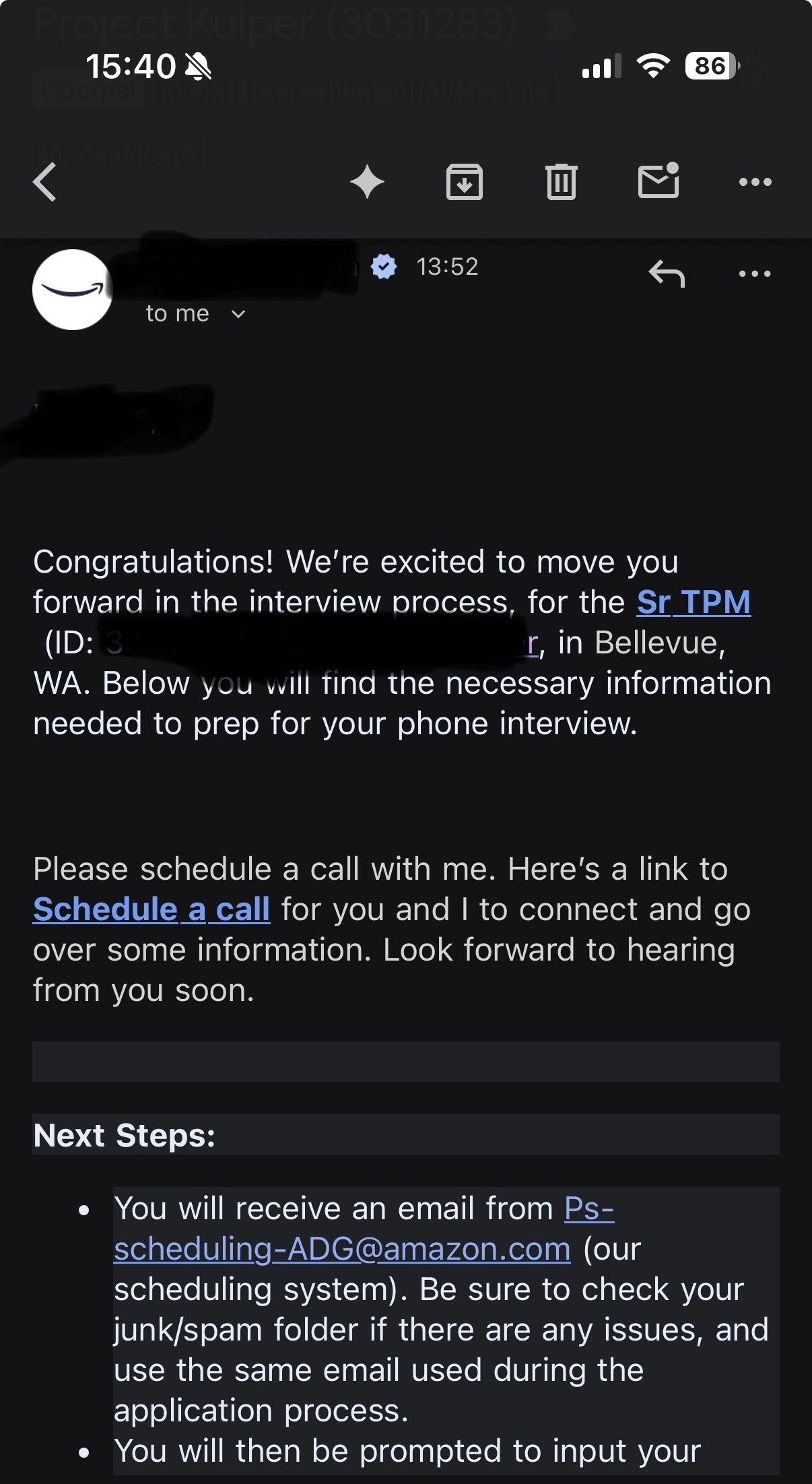Follow the "Schedule a call" link
This screenshot has width=812, height=1484.
(x=151, y=909)
